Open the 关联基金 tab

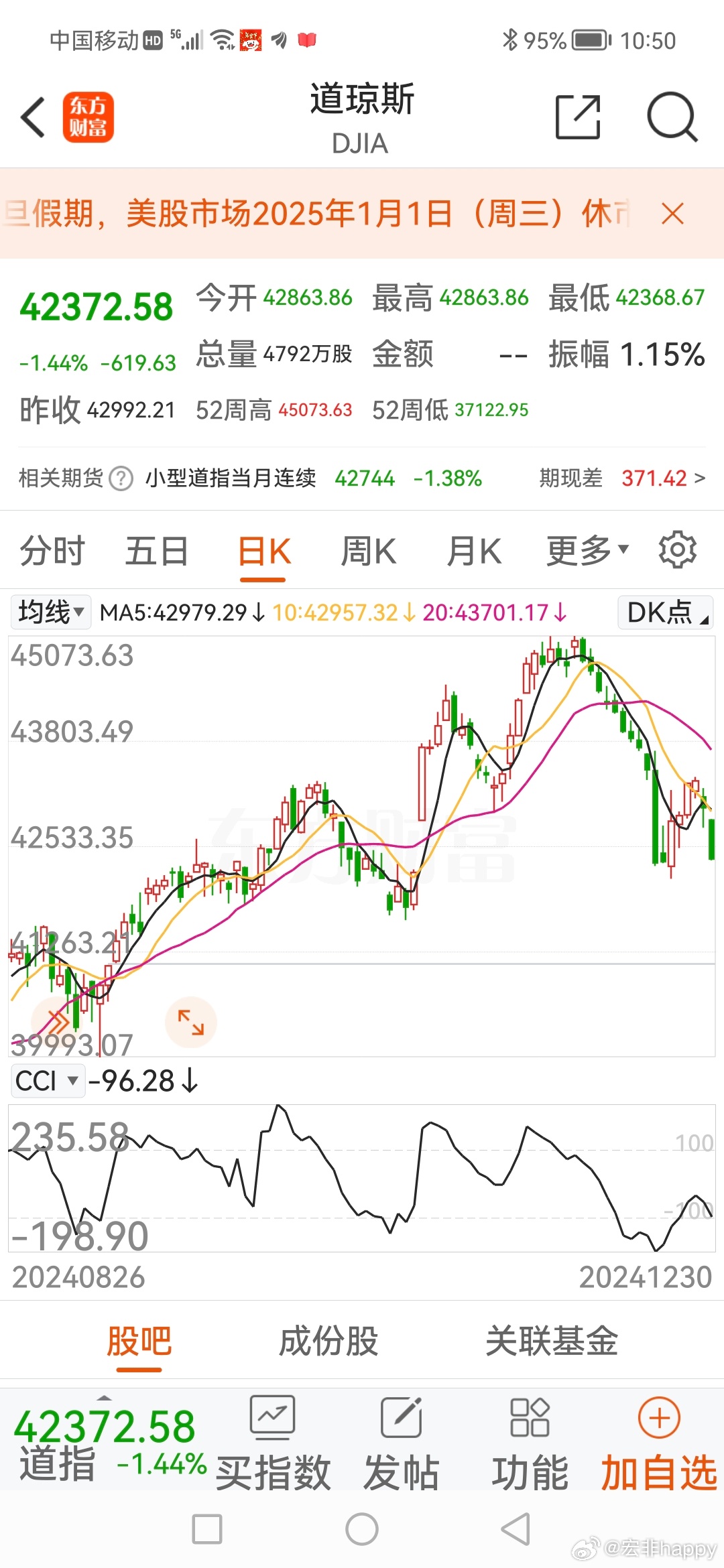click(x=552, y=1341)
